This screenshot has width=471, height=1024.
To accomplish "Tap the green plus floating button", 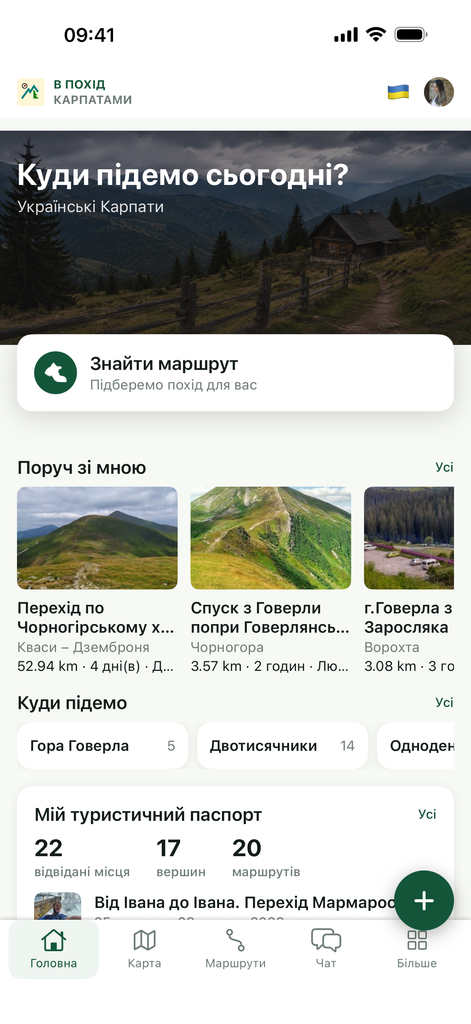I will [x=424, y=901].
